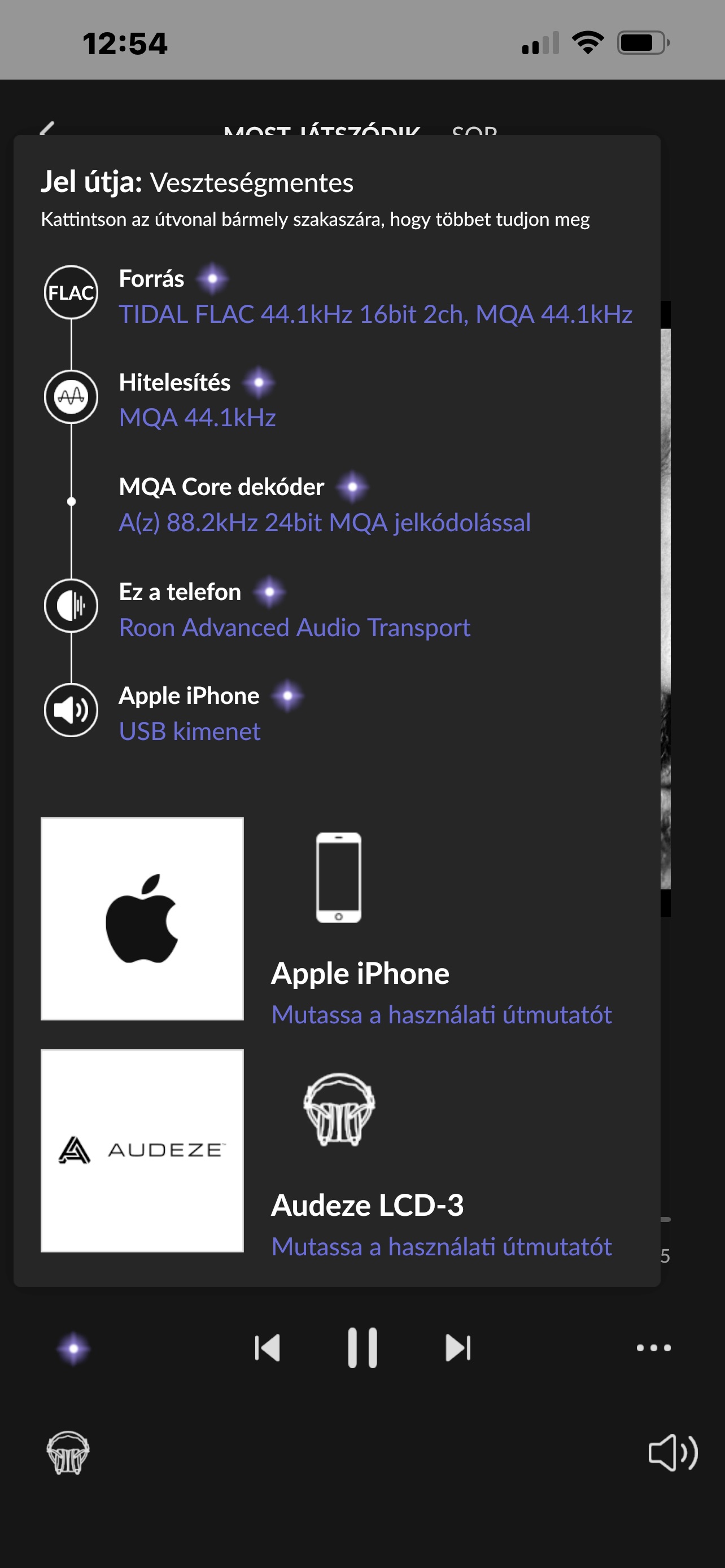Open the three-dot overflow menu
Screen dimensions: 725x1568
[x=653, y=1348]
